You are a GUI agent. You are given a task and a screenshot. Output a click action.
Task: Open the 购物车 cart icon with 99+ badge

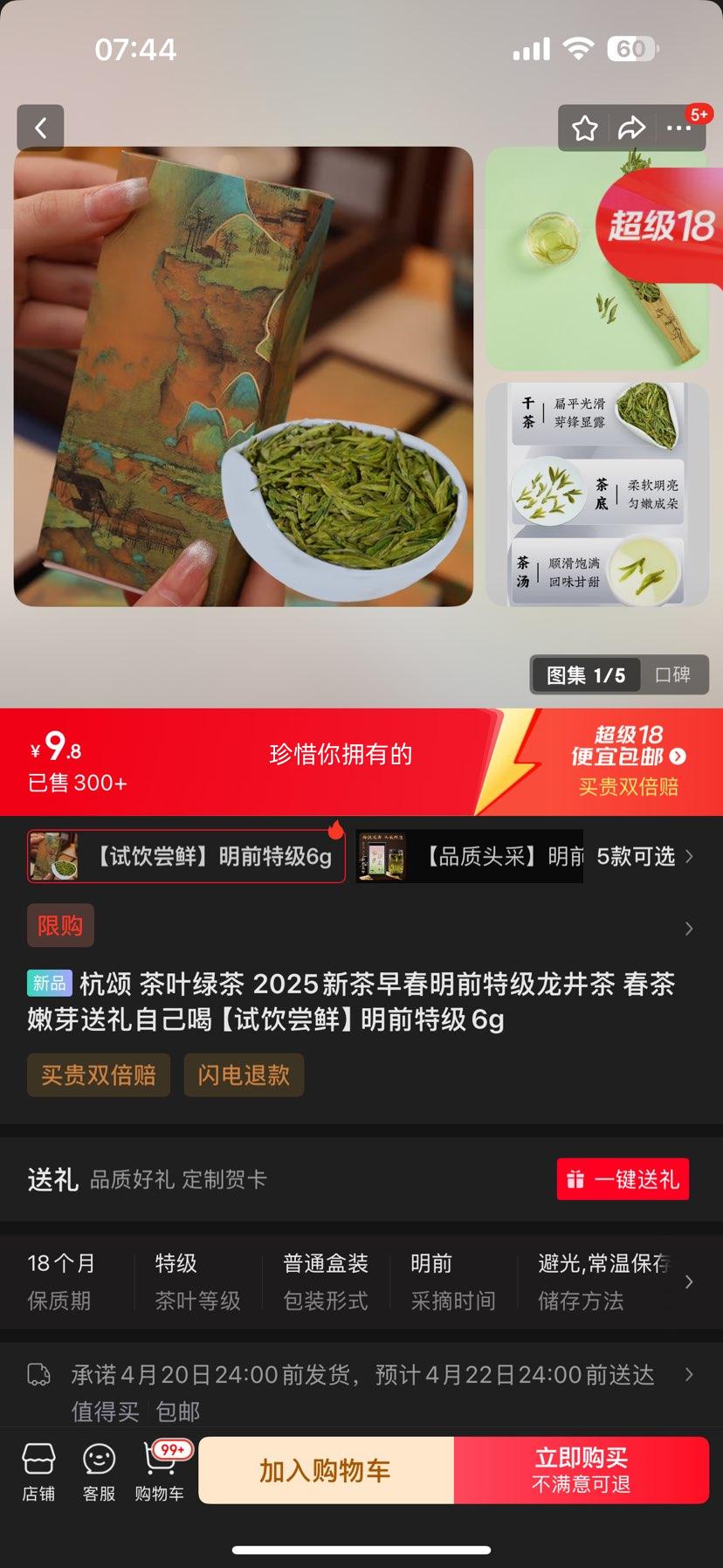click(159, 1468)
